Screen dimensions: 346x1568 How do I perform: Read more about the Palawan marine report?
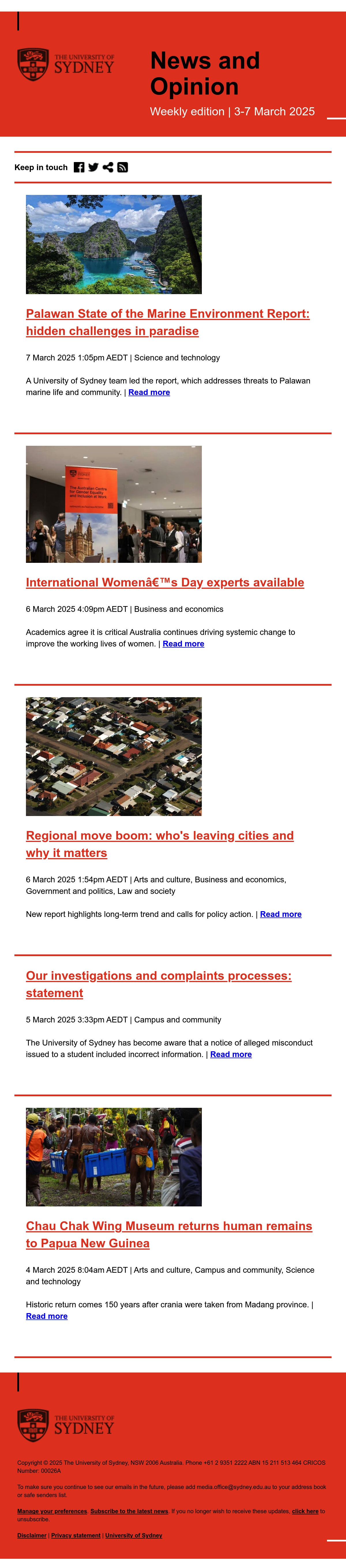[x=149, y=393]
